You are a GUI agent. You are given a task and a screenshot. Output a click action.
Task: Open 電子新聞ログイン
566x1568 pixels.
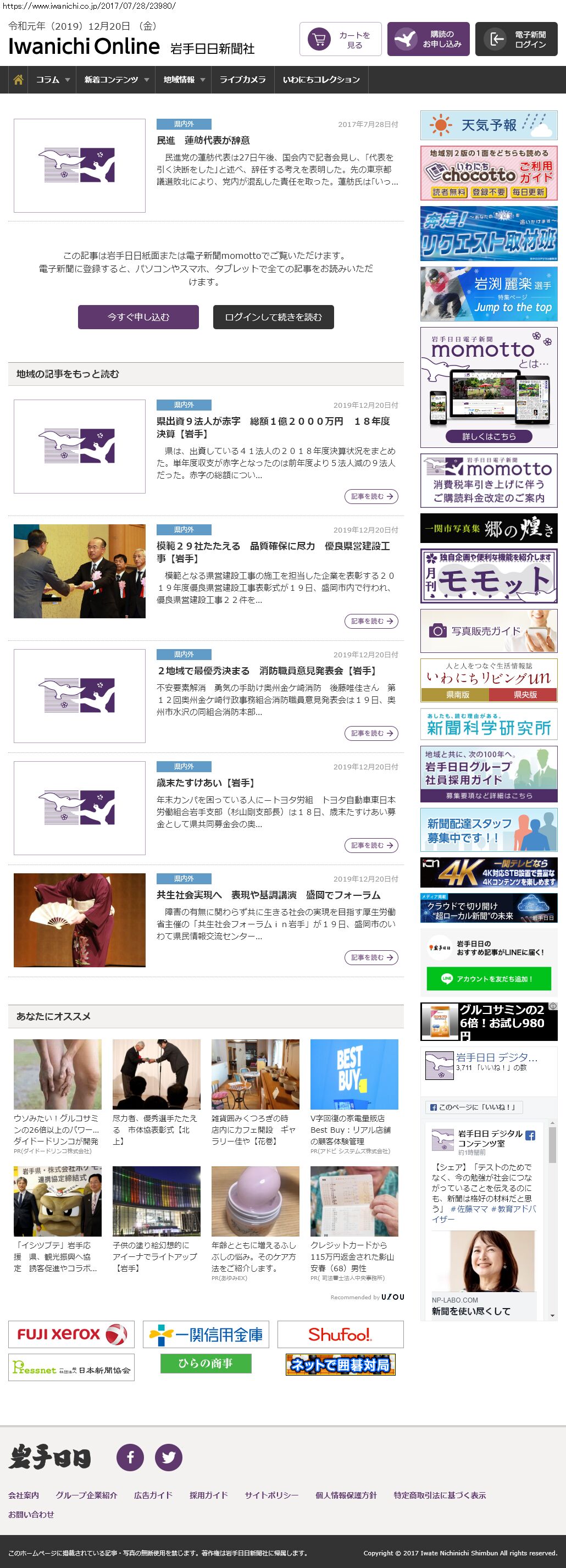click(x=515, y=40)
